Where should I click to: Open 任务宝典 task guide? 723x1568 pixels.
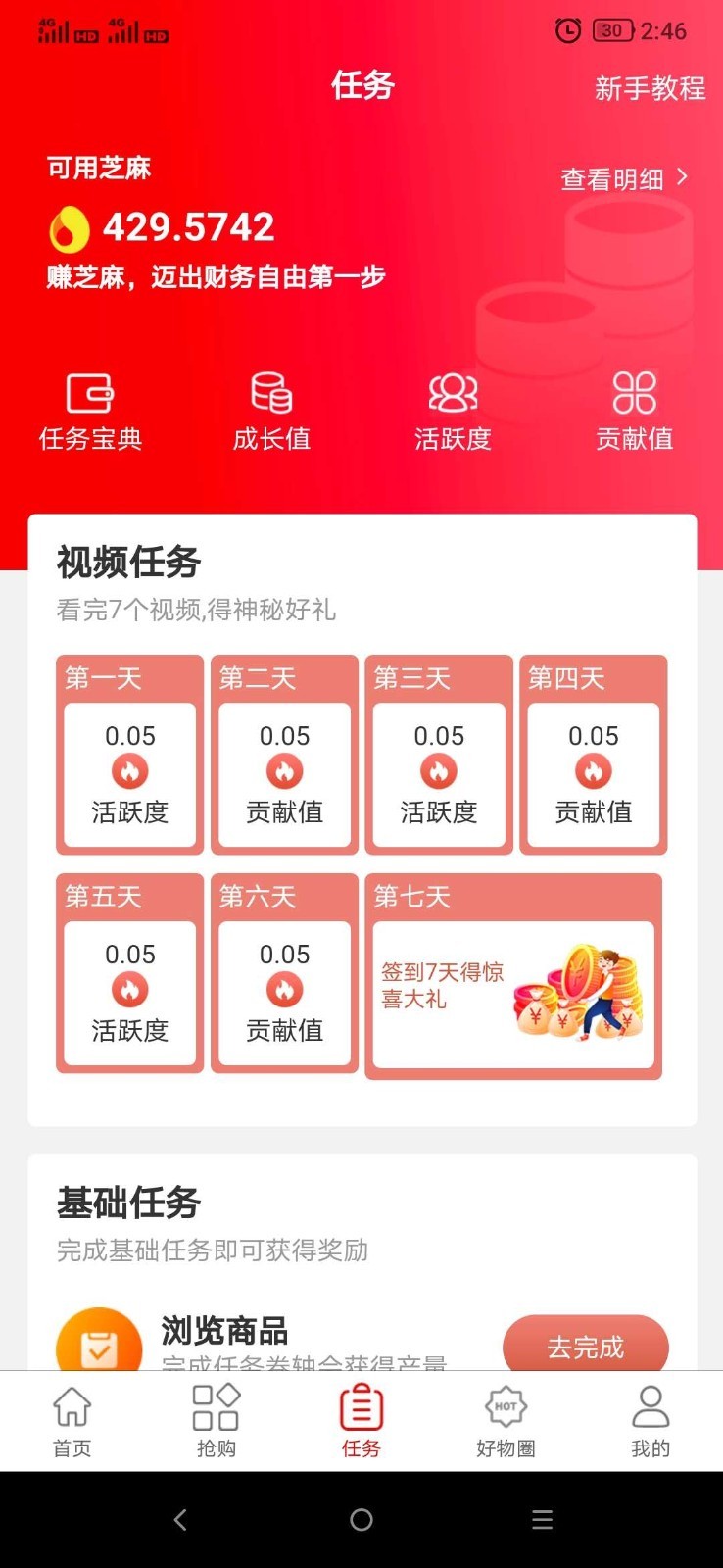coord(90,412)
